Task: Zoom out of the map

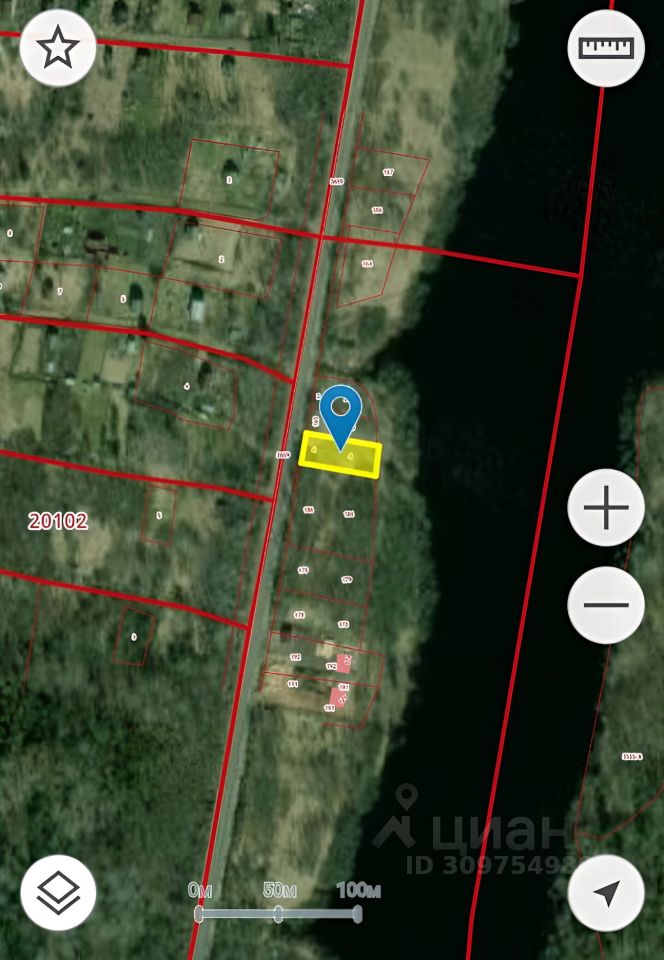Action: [x=606, y=605]
